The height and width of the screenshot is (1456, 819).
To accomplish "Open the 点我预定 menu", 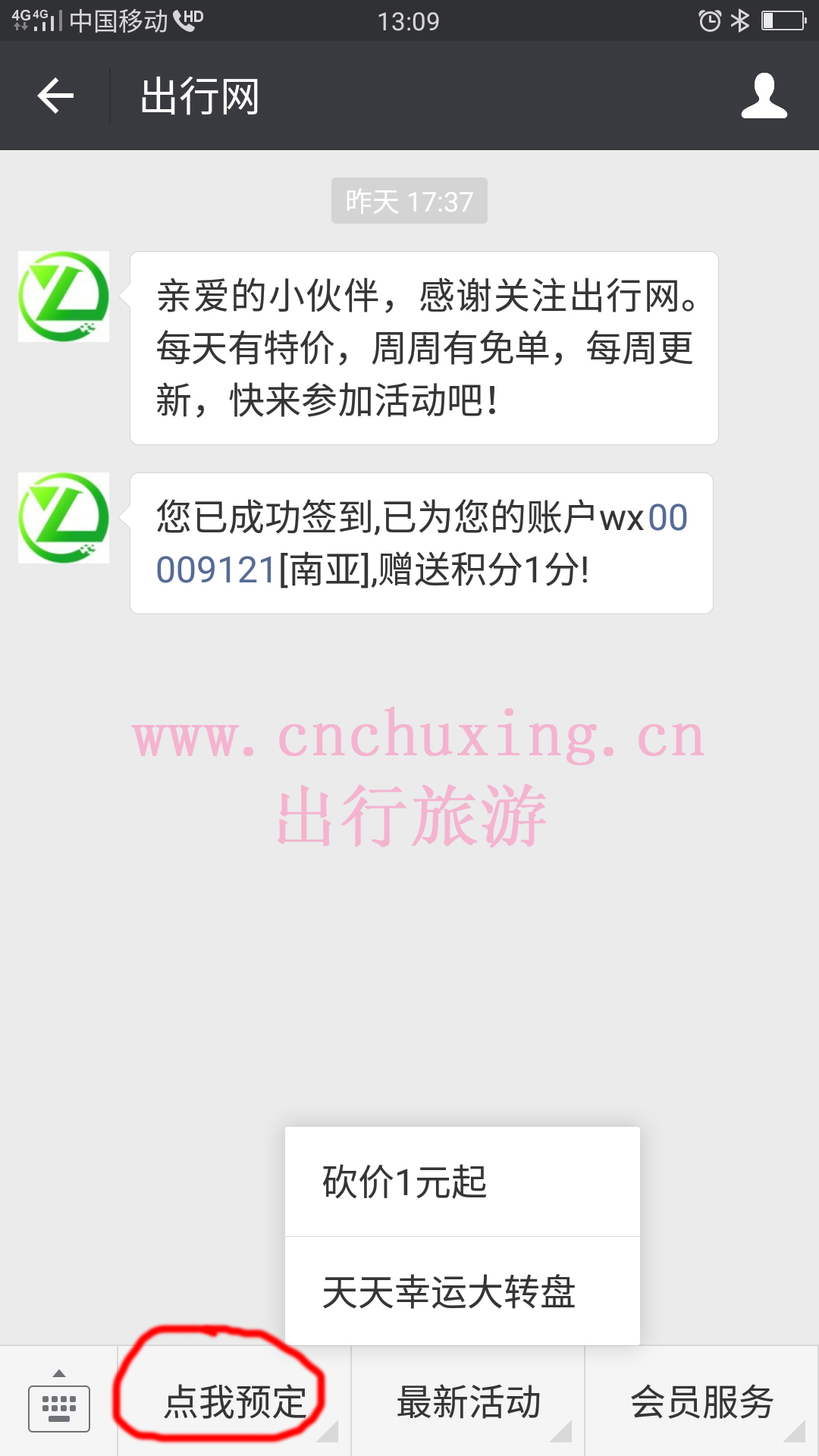I will (234, 1401).
